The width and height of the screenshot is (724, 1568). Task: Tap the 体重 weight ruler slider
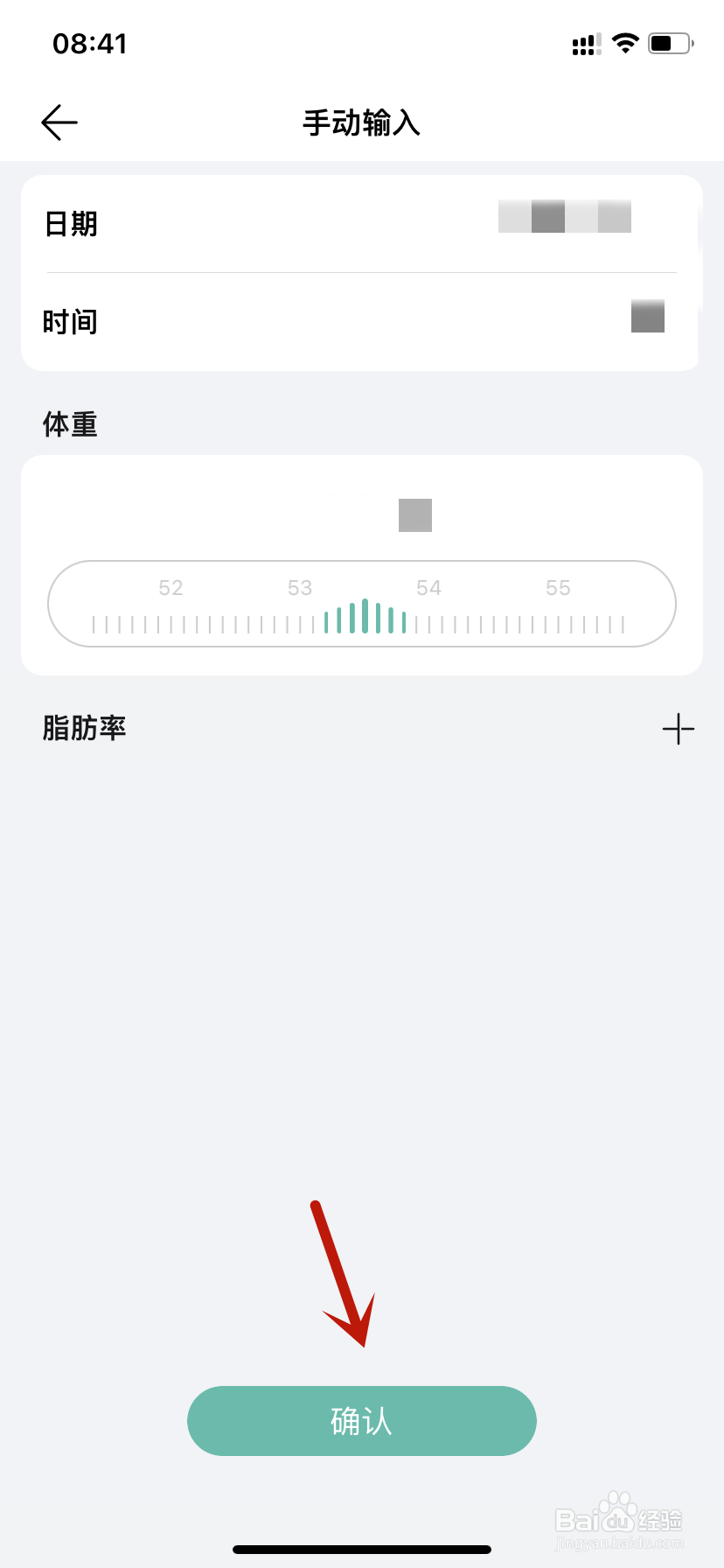pyautogui.click(x=362, y=604)
